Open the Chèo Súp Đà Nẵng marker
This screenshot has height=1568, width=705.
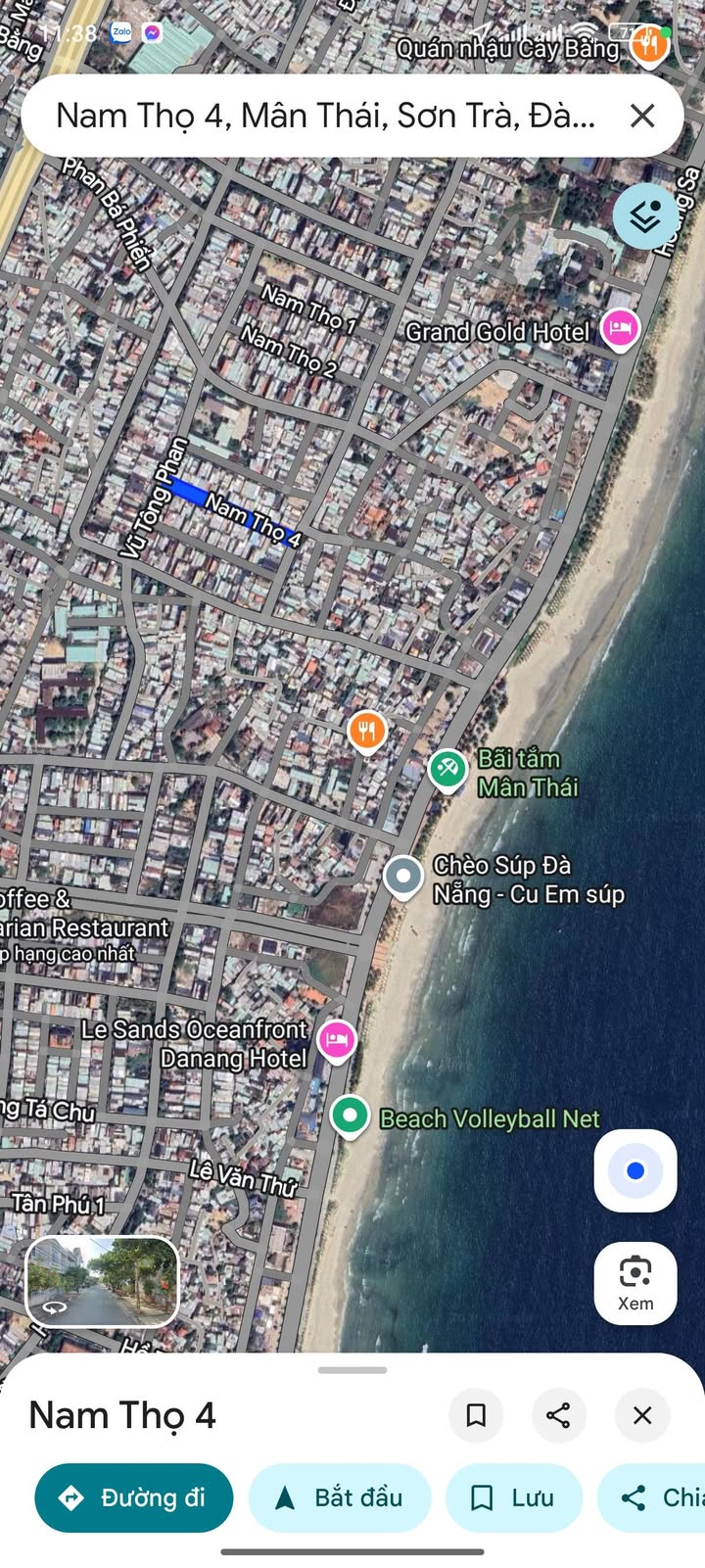[x=402, y=875]
